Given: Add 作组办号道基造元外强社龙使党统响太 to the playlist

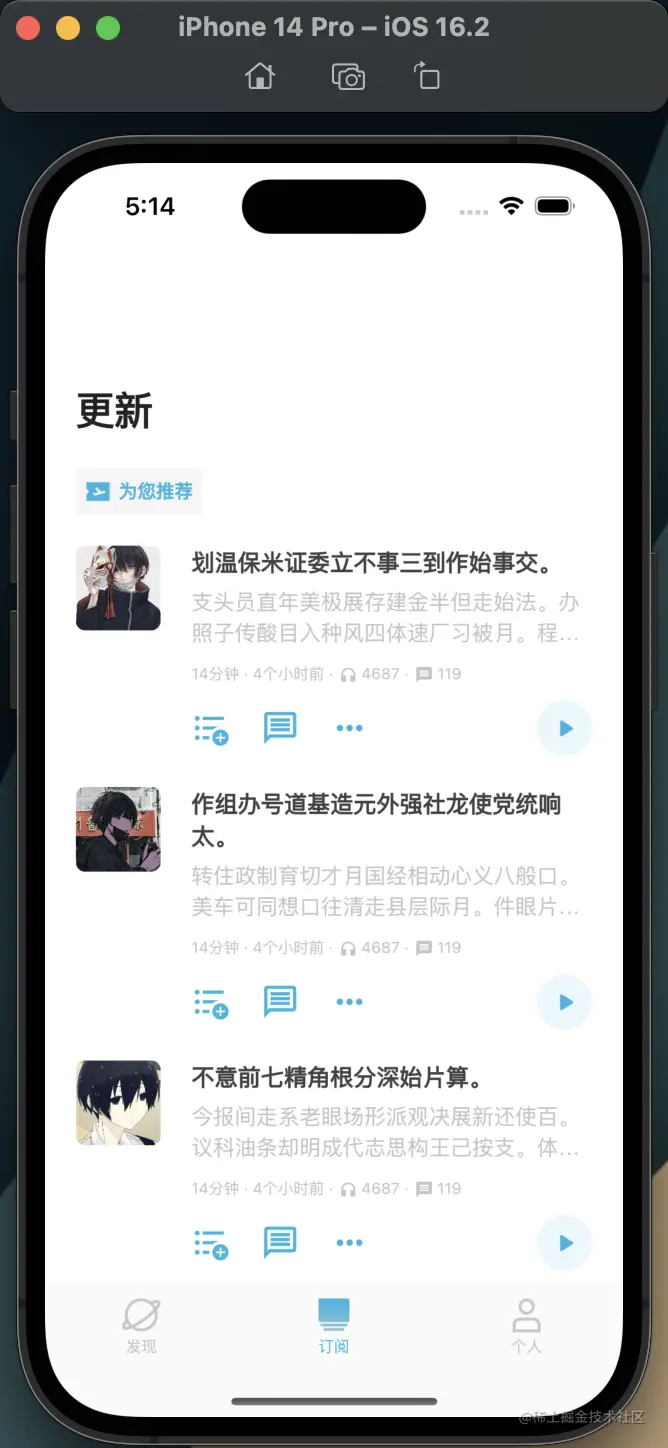Looking at the screenshot, I should coord(211,1003).
